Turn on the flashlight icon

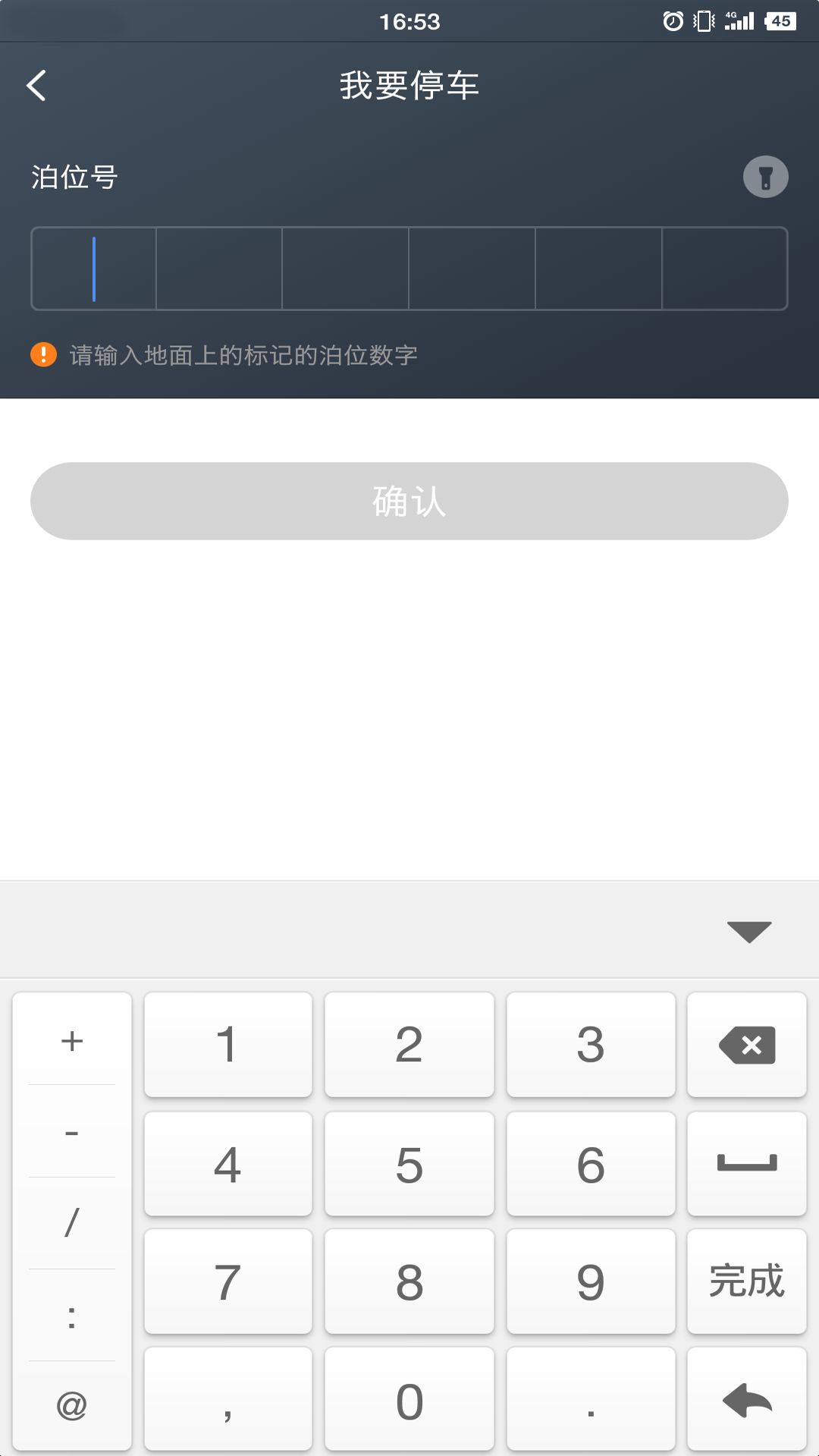765,177
